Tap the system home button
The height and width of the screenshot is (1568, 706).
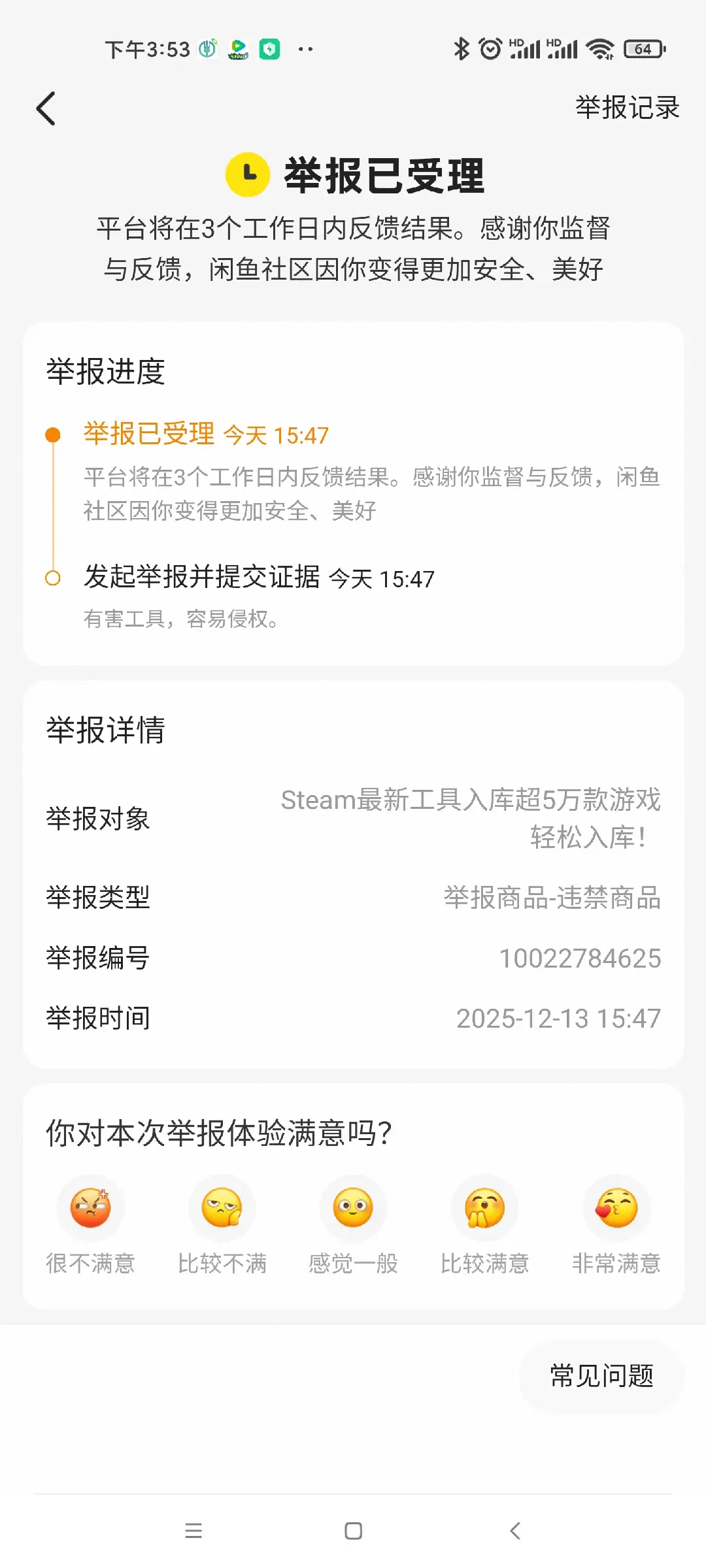(353, 1531)
